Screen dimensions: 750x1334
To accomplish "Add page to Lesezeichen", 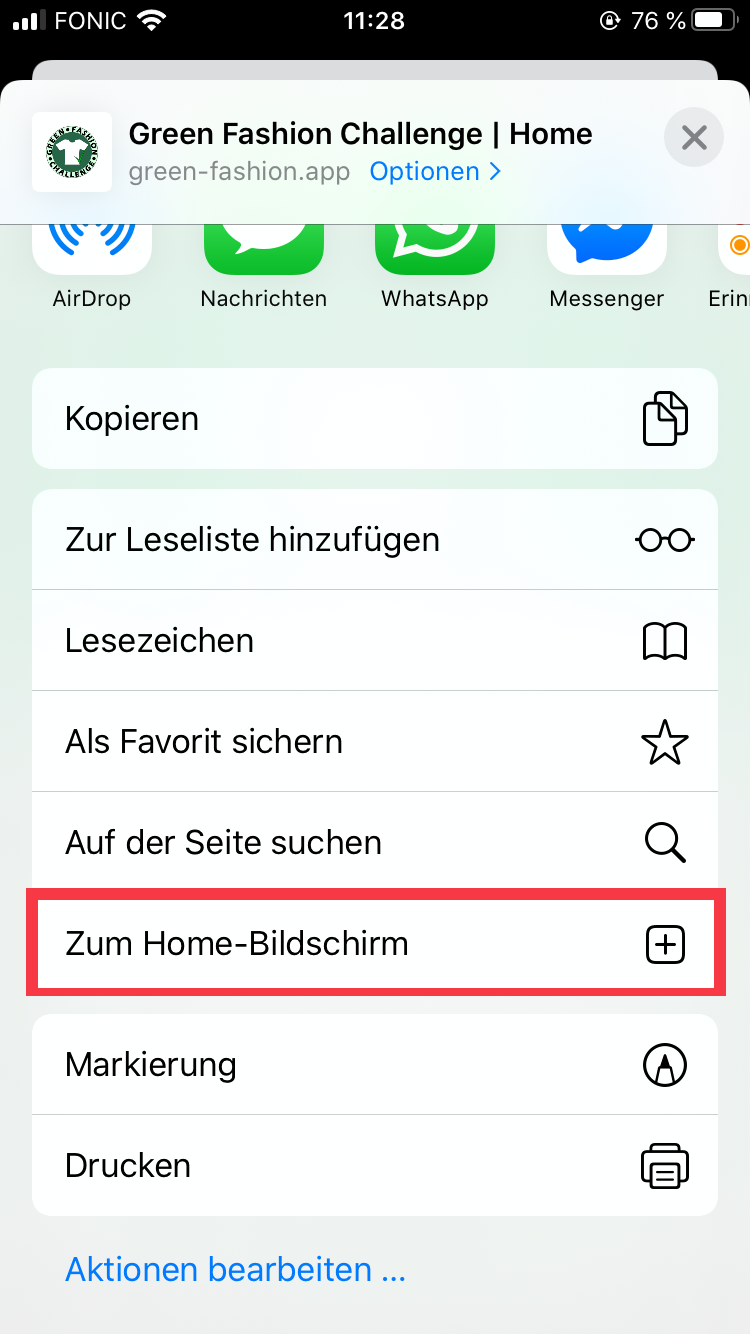I will pyautogui.click(x=375, y=641).
